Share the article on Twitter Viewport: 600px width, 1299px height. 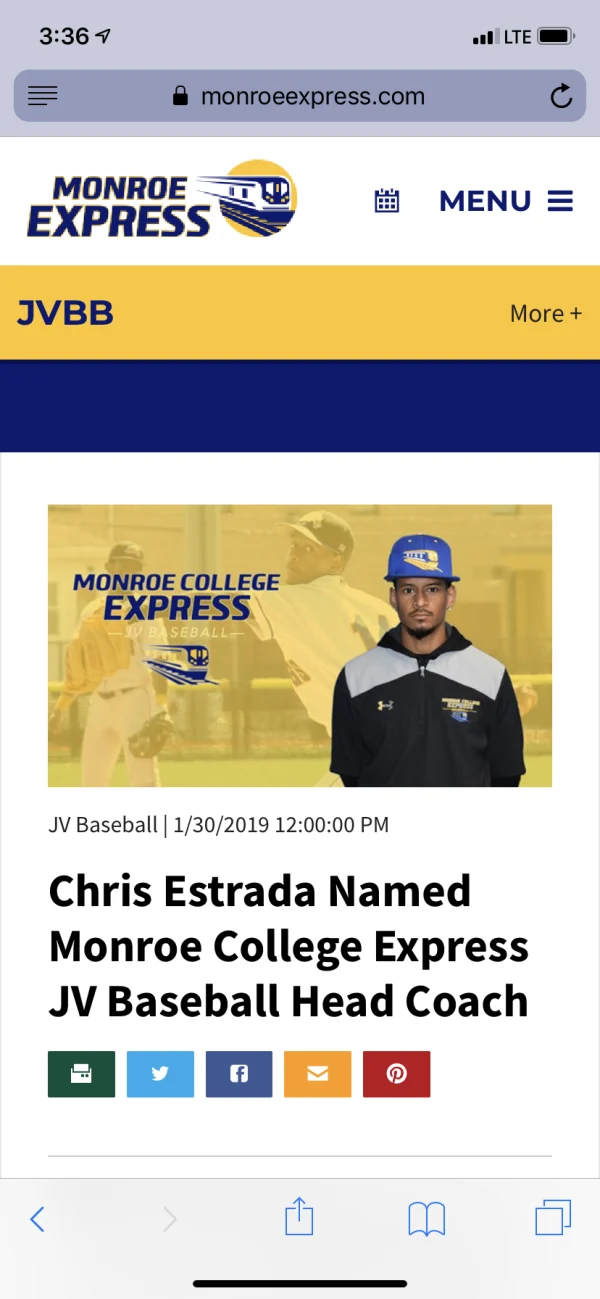coord(160,1074)
